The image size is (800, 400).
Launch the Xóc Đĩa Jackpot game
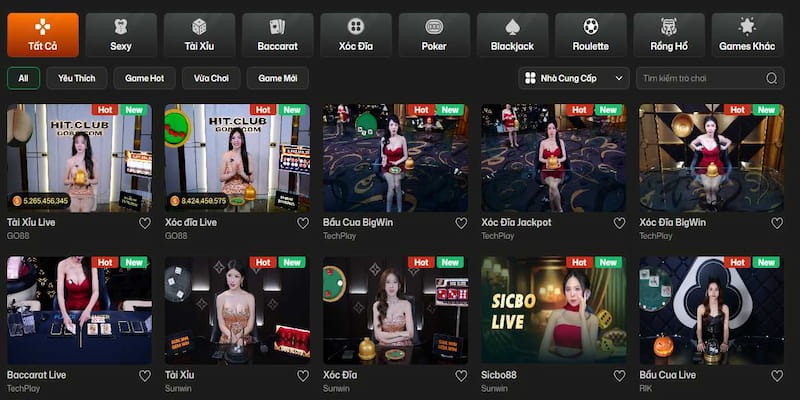[x=553, y=158]
